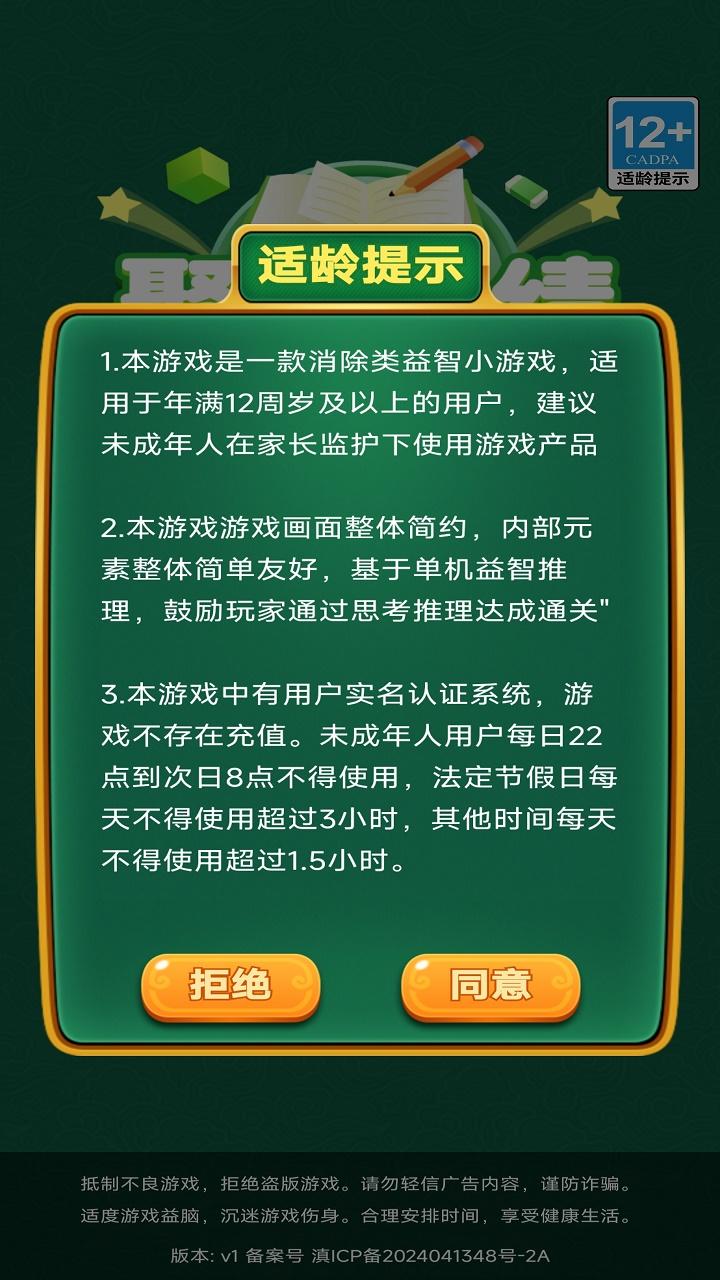Decline with the 拒绝 button
The image size is (720, 1280).
230,986
